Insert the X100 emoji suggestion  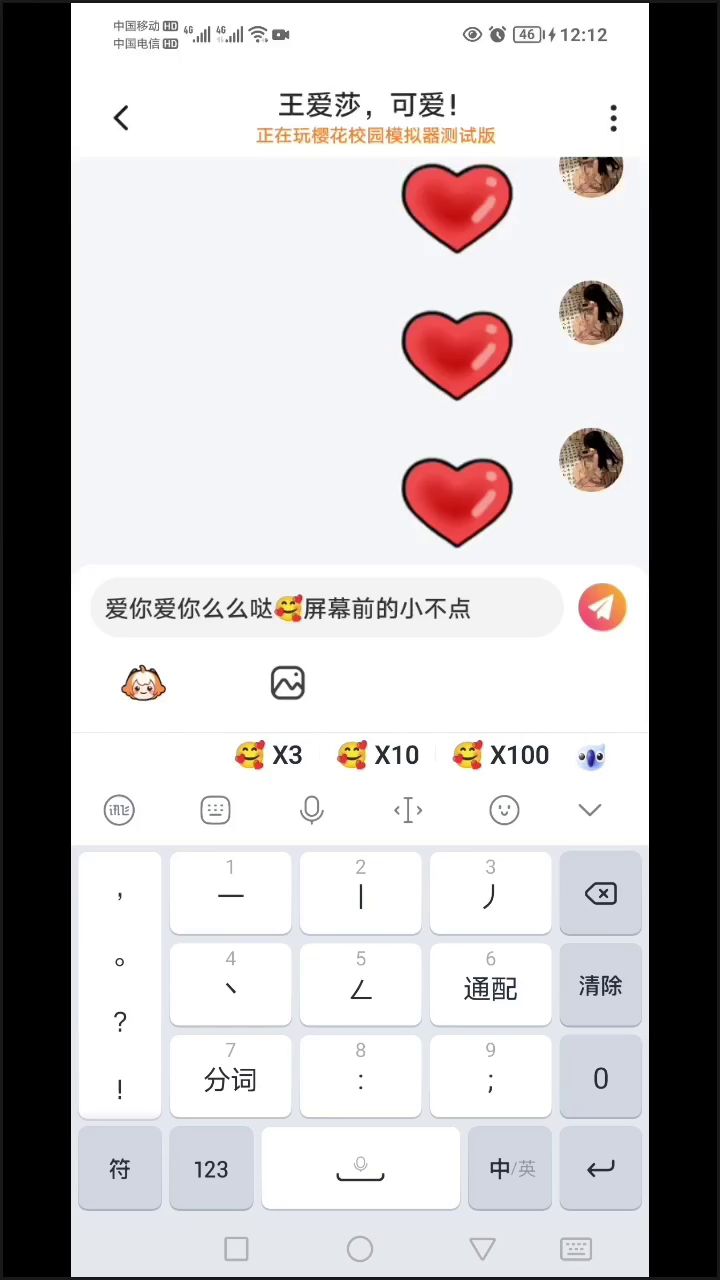[x=500, y=755]
